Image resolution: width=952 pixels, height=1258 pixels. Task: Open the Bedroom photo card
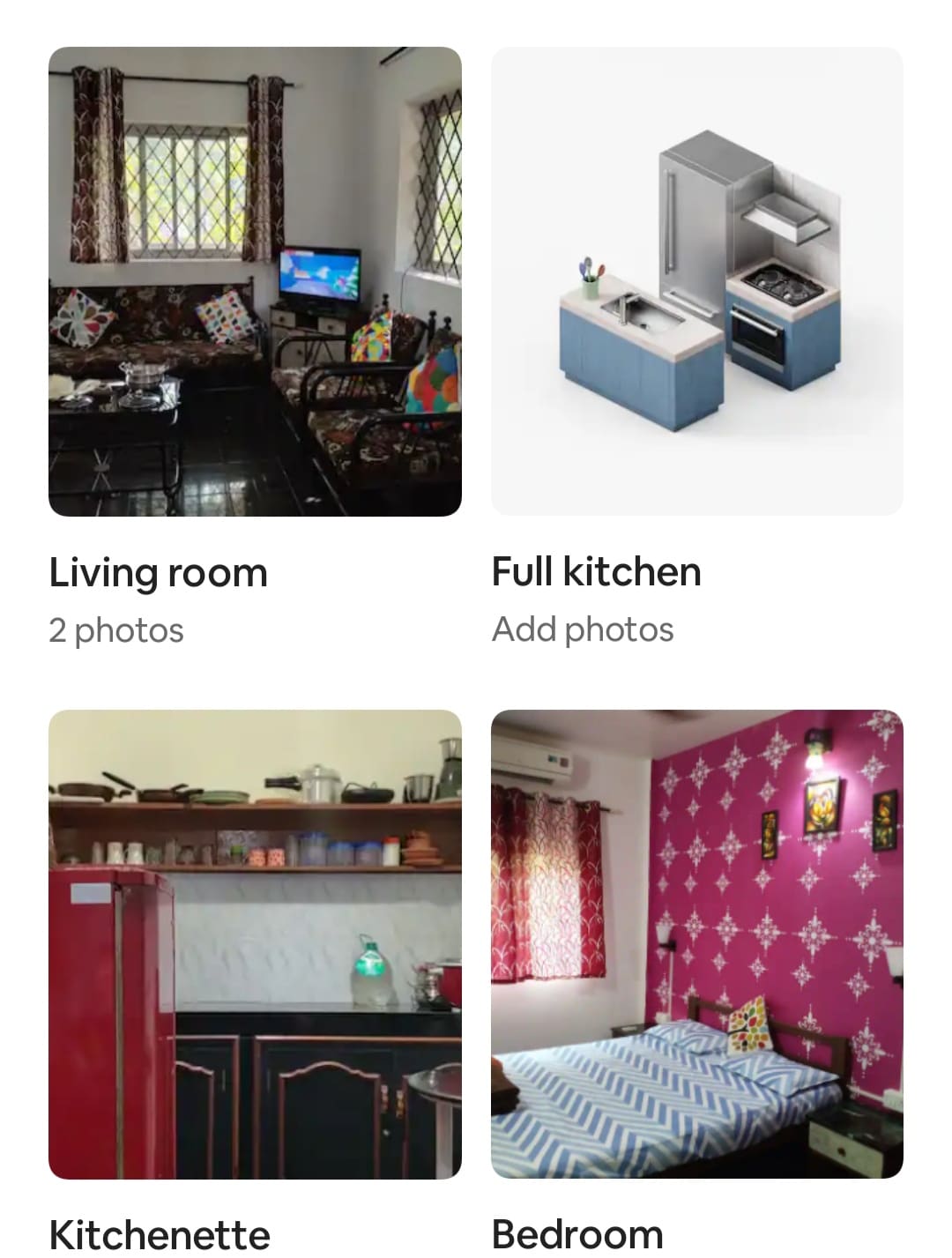(x=696, y=943)
